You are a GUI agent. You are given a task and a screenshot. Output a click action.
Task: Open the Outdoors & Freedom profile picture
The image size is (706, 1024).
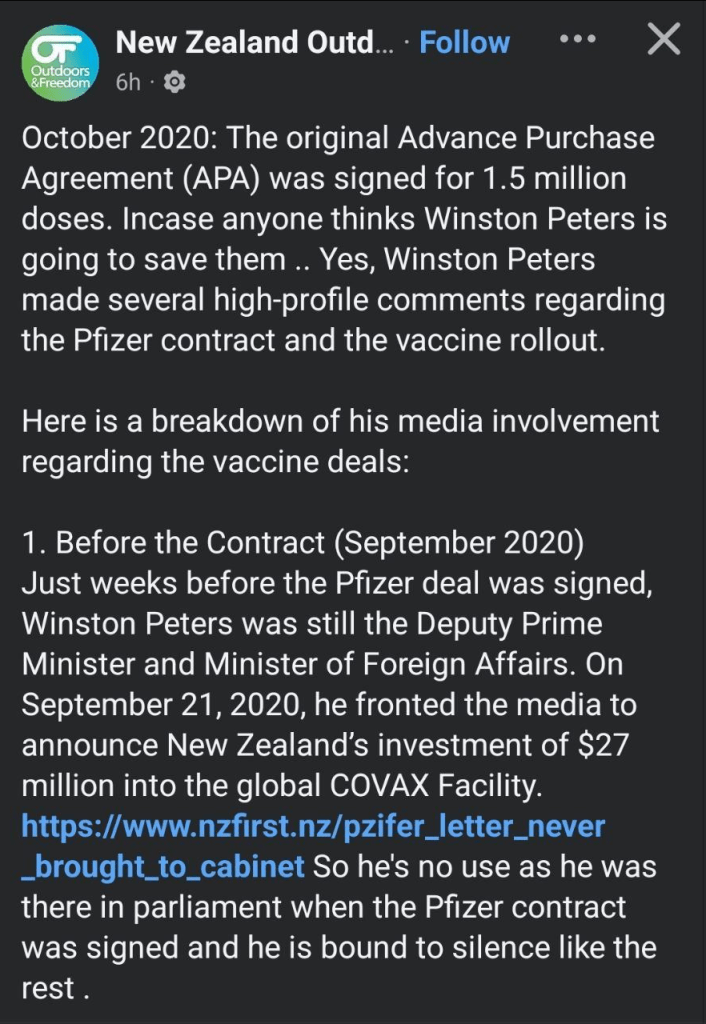click(x=61, y=61)
